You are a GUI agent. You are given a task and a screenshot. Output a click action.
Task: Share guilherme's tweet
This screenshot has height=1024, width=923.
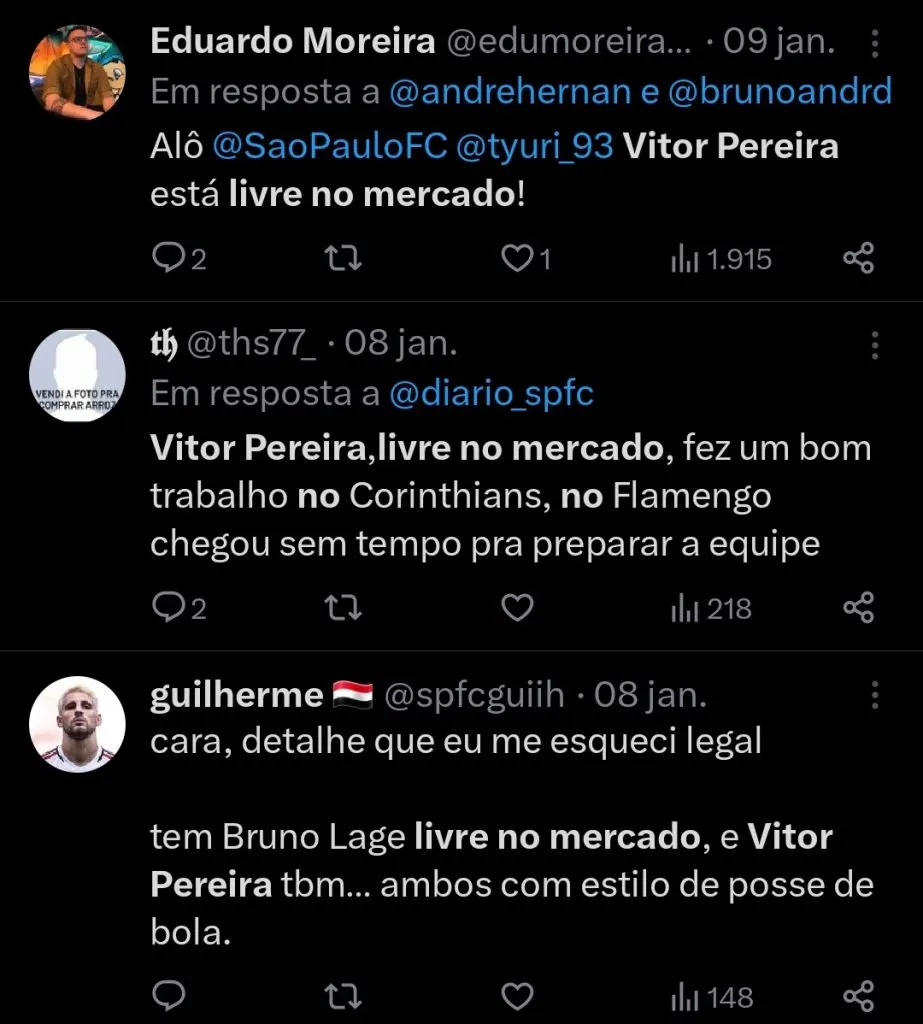pyautogui.click(x=856, y=996)
